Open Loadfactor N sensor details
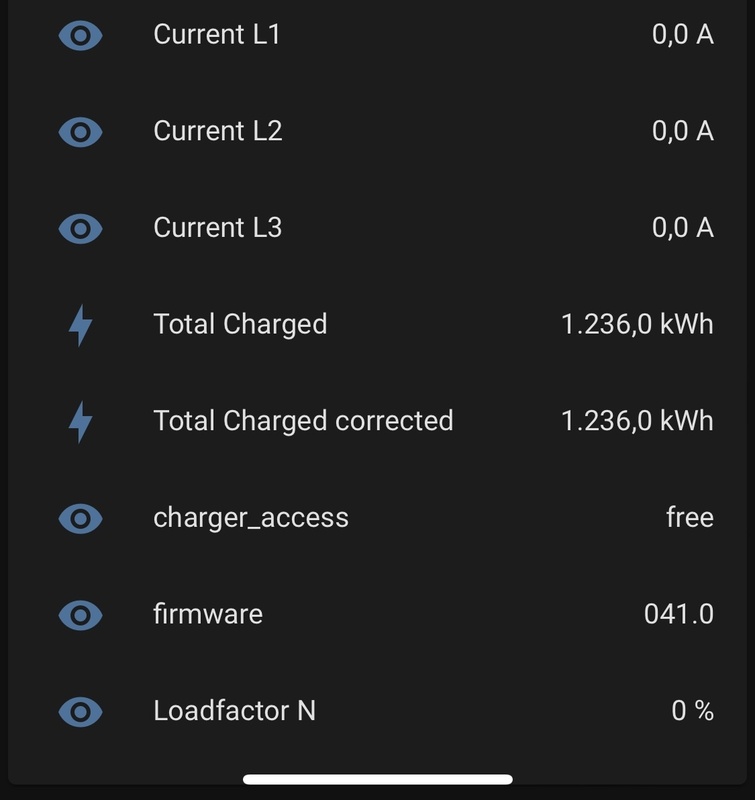The width and height of the screenshot is (755, 800). click(x=234, y=711)
